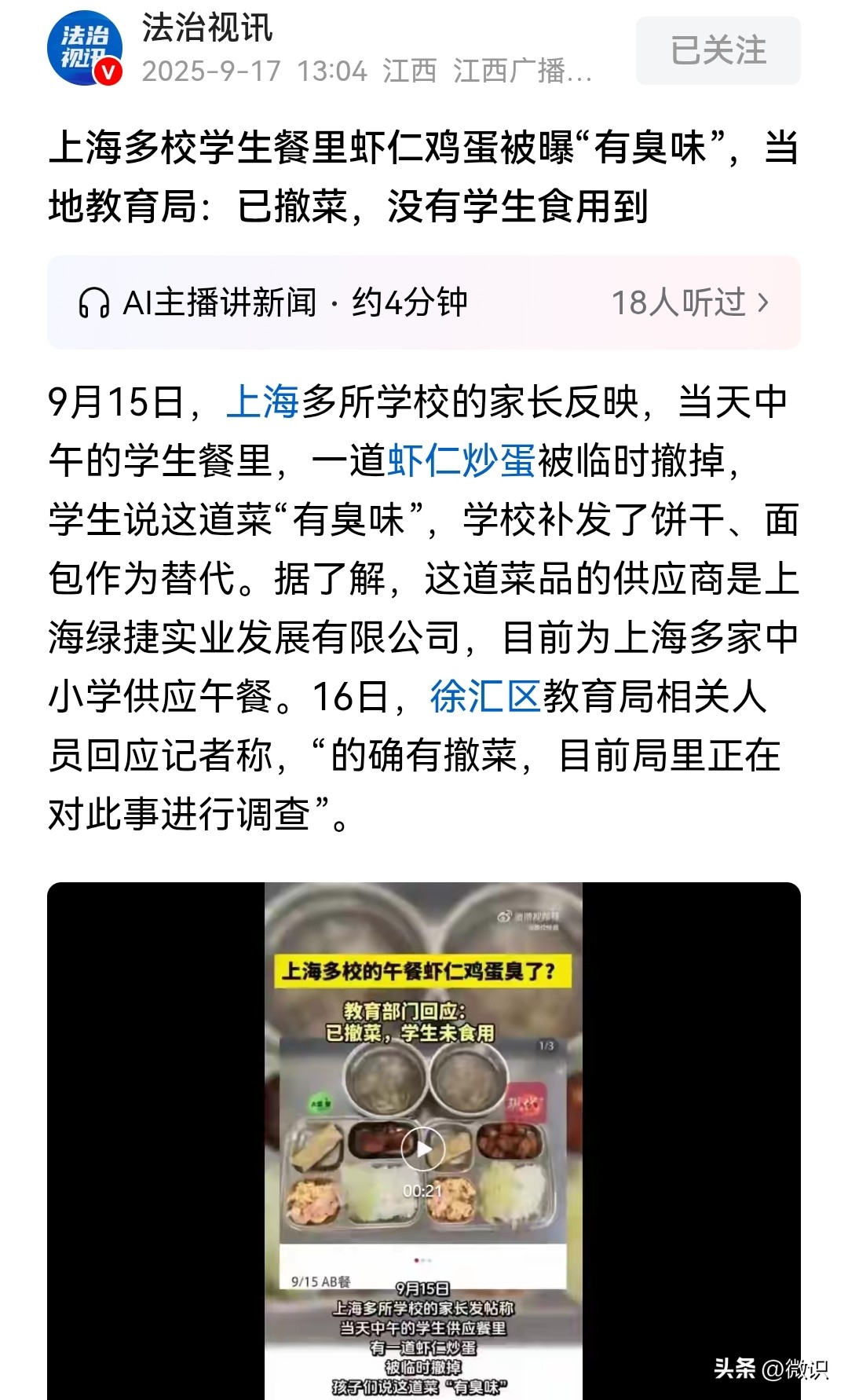Open the 法治视讯 profile avatar
The image size is (848, 1400).
click(85, 49)
